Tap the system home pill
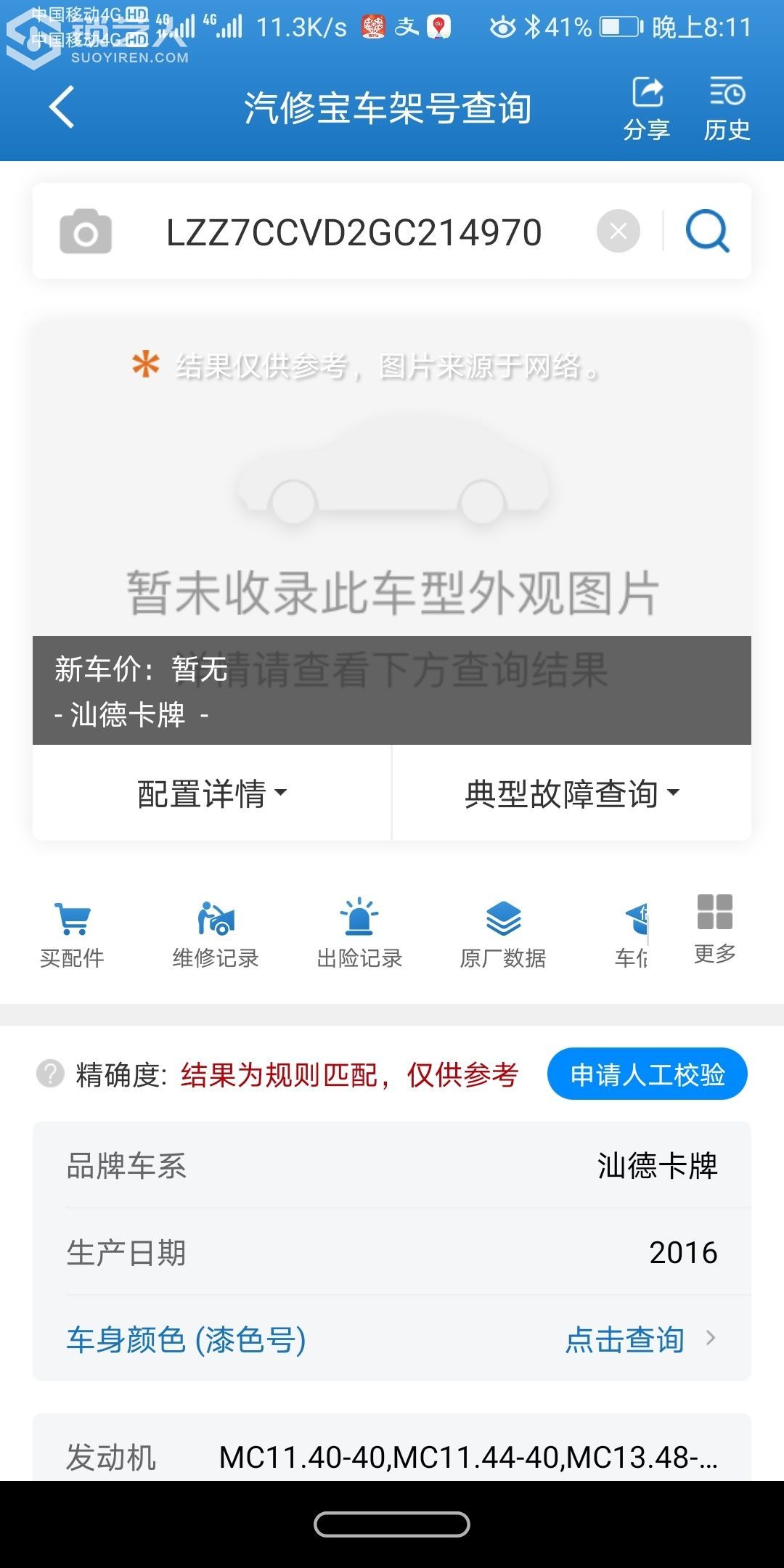The width and height of the screenshot is (784, 1568). pos(392,1524)
